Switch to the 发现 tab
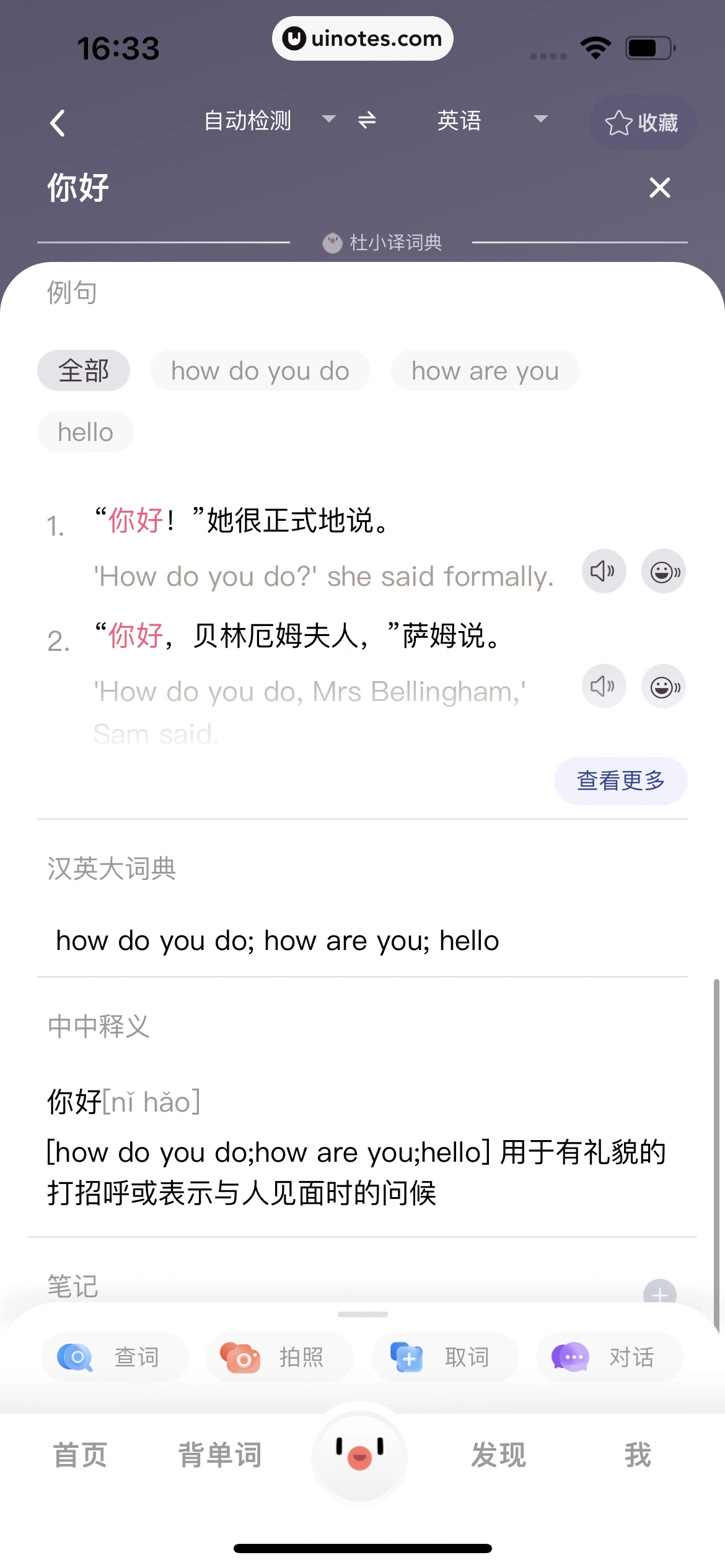 [498, 1455]
